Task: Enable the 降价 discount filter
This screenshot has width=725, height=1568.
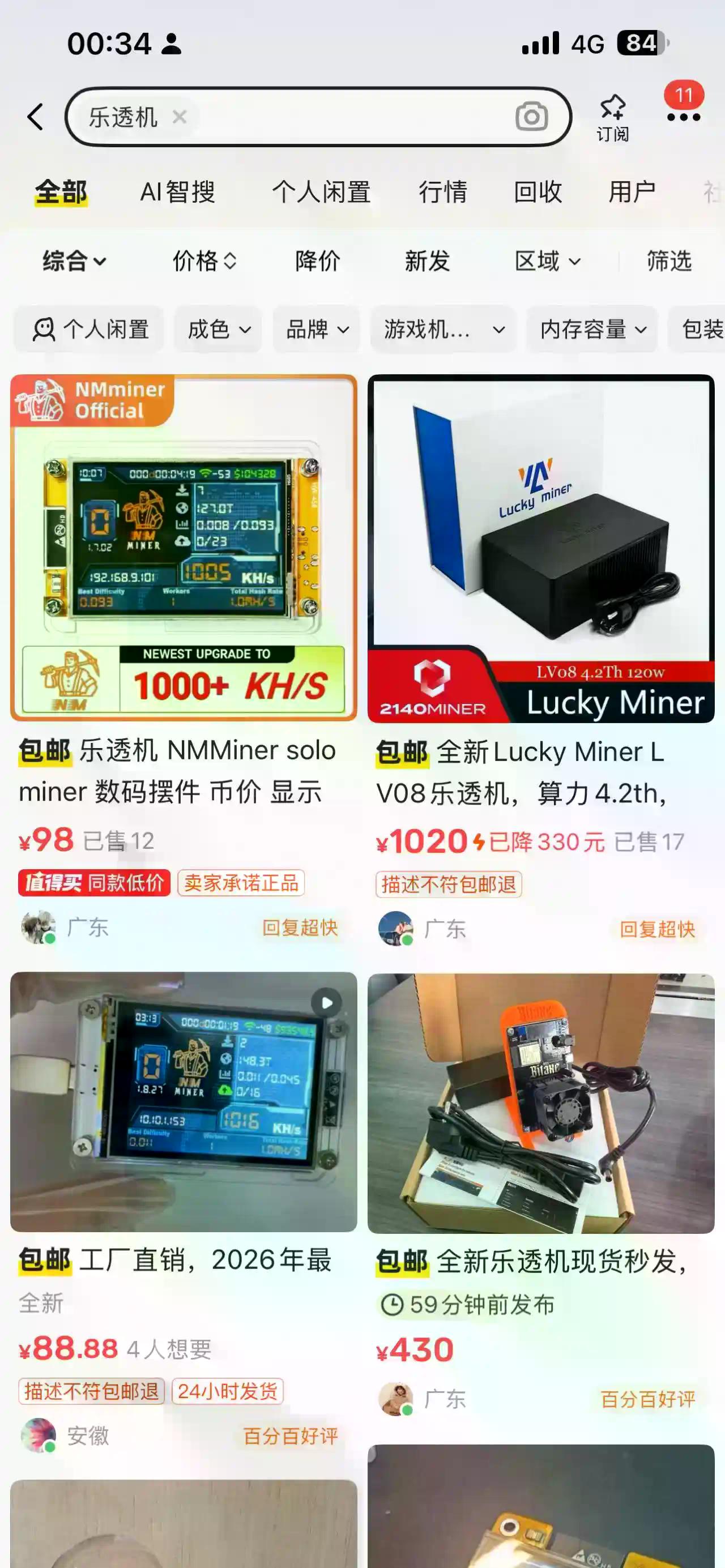Action: coord(317,262)
